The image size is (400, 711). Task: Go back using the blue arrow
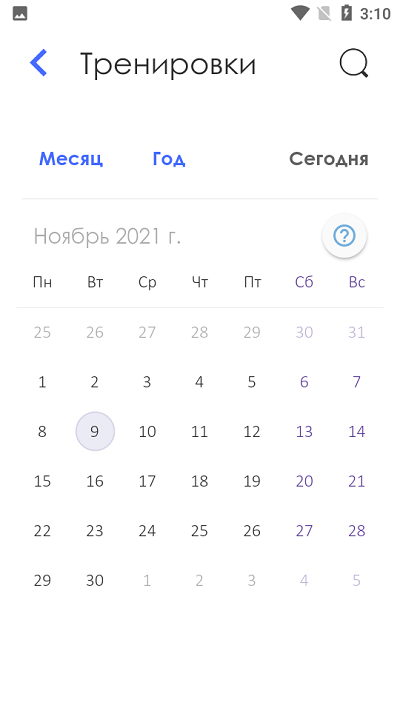39,63
